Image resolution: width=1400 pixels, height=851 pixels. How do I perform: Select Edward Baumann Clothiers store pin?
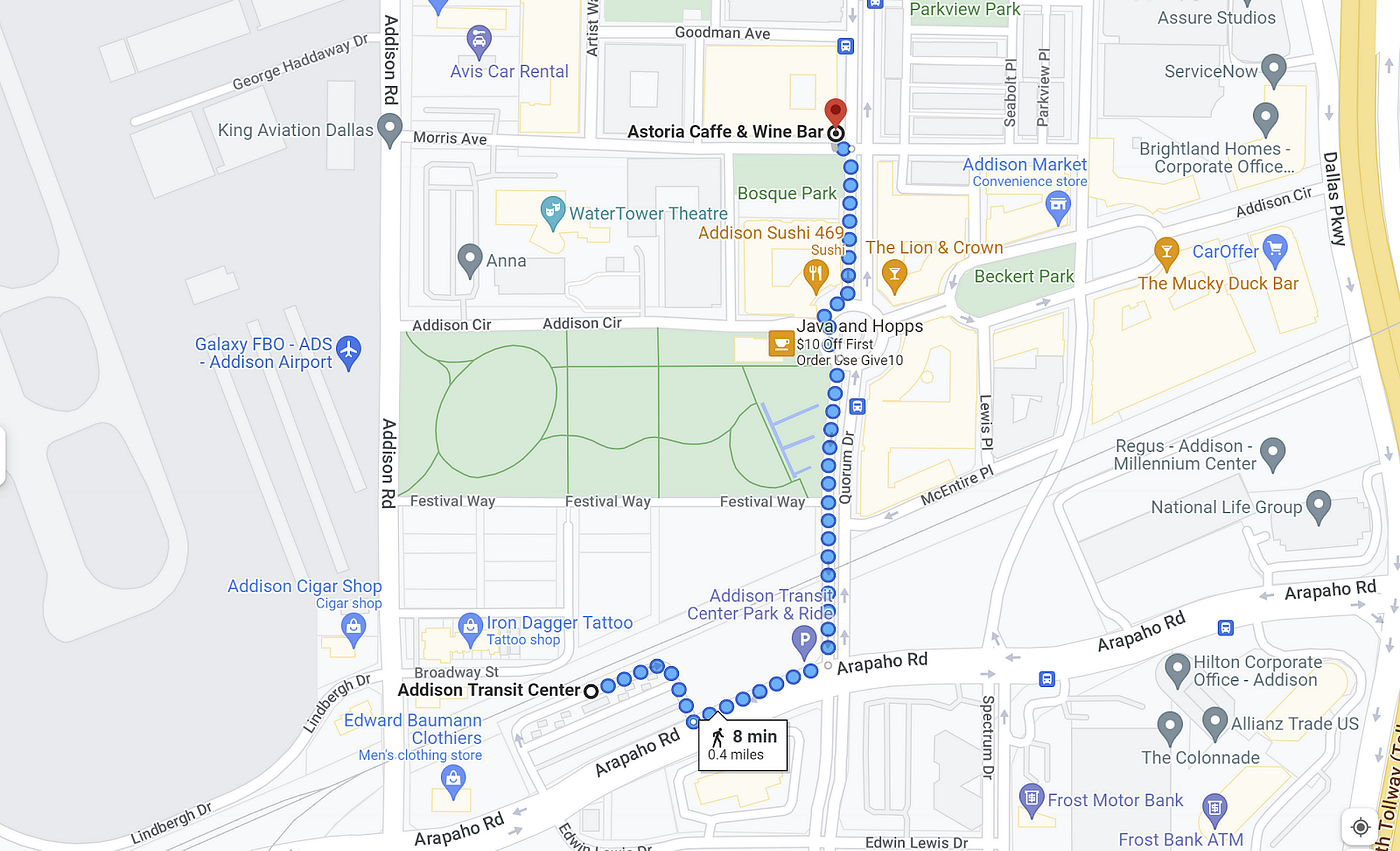point(454,781)
